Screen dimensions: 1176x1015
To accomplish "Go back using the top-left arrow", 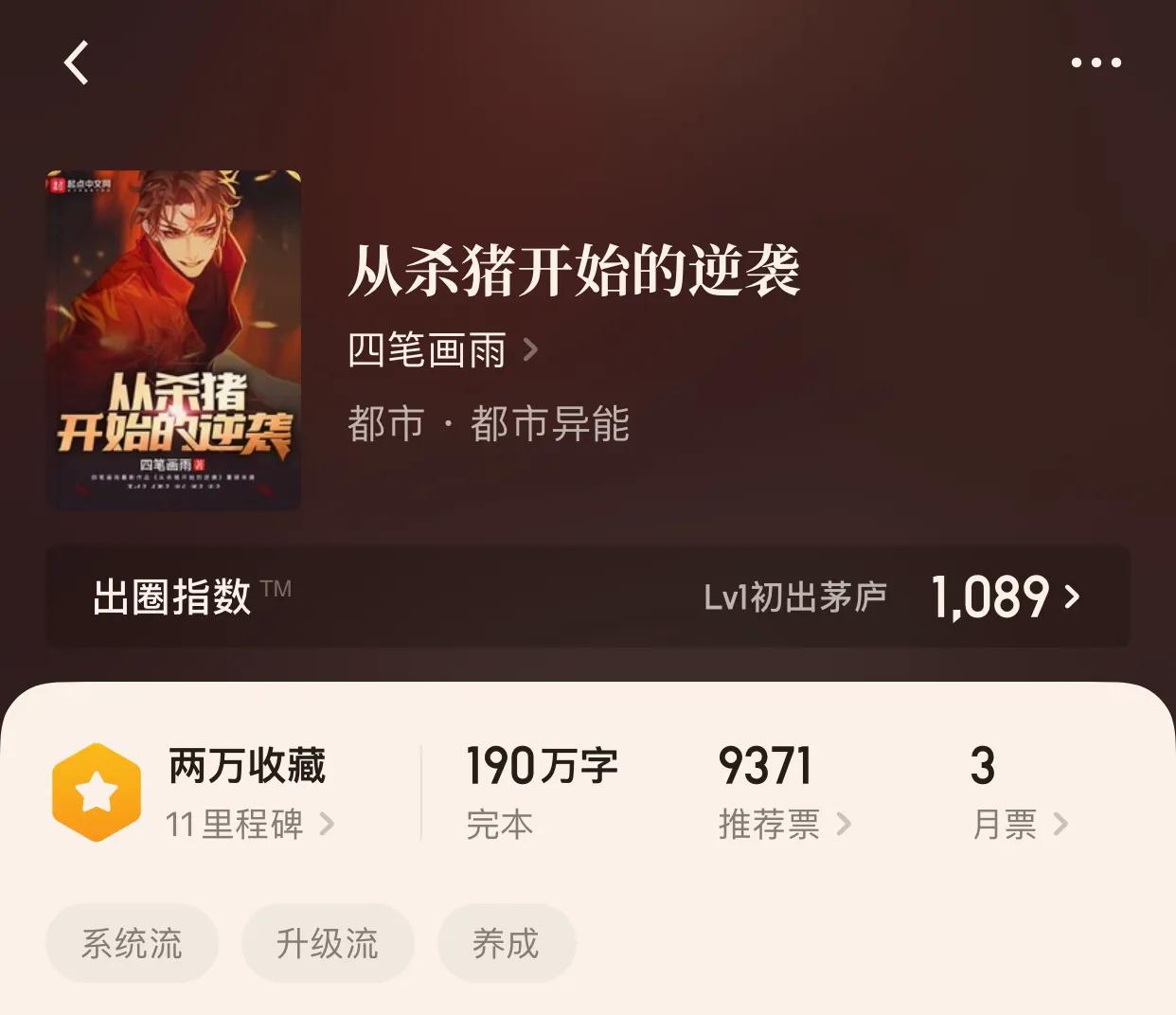I will click(x=77, y=62).
